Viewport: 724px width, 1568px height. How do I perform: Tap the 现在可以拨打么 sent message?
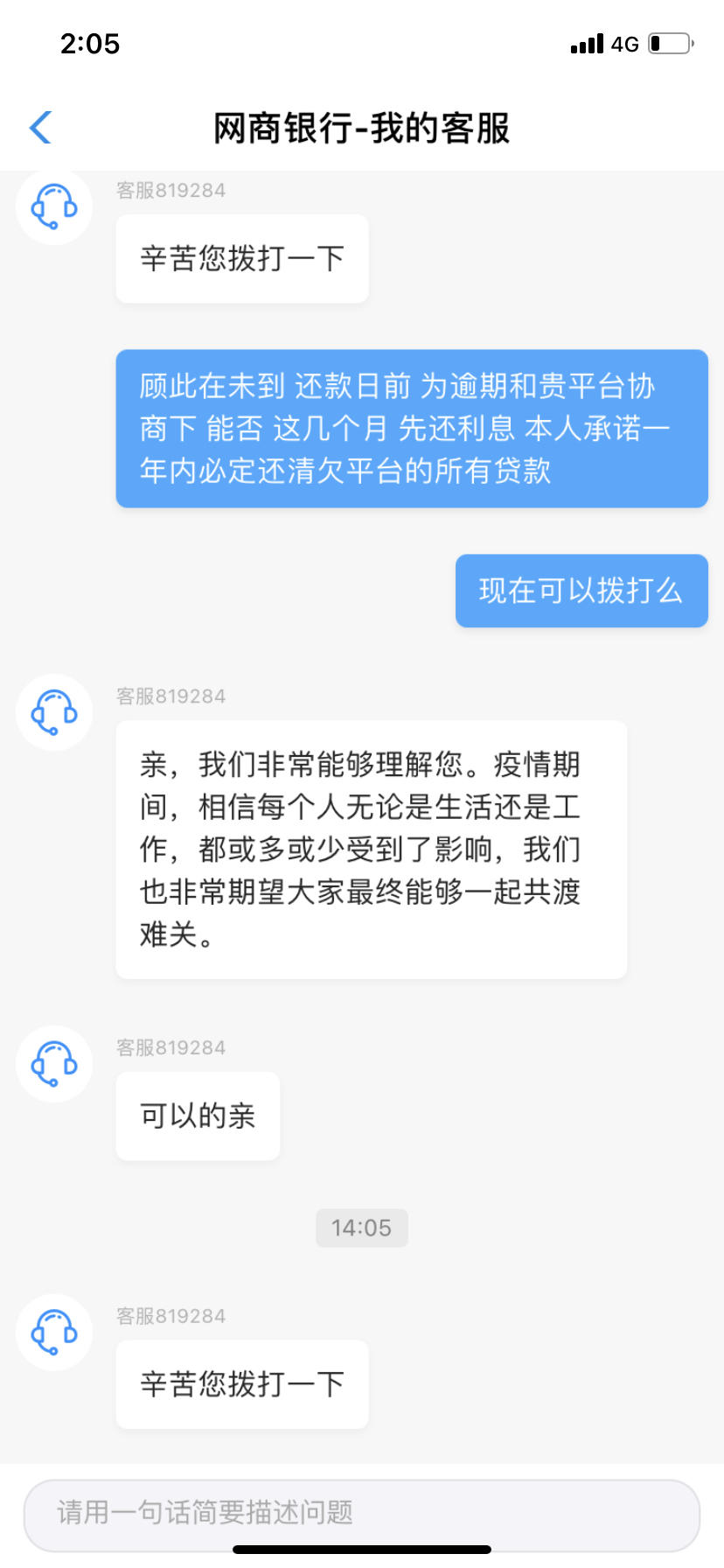point(581,591)
